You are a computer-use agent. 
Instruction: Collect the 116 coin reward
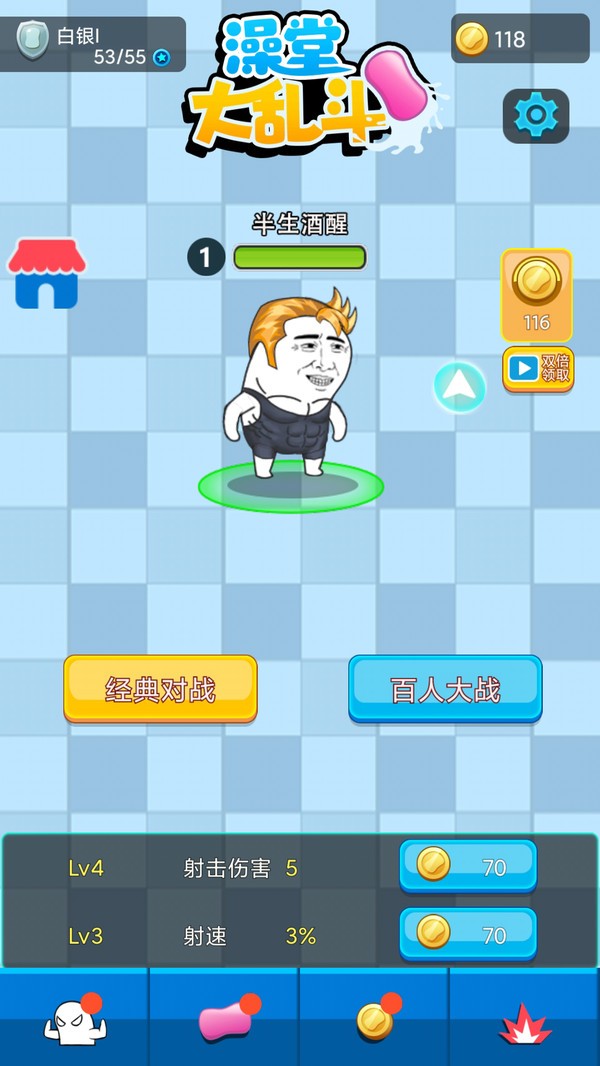point(537,294)
